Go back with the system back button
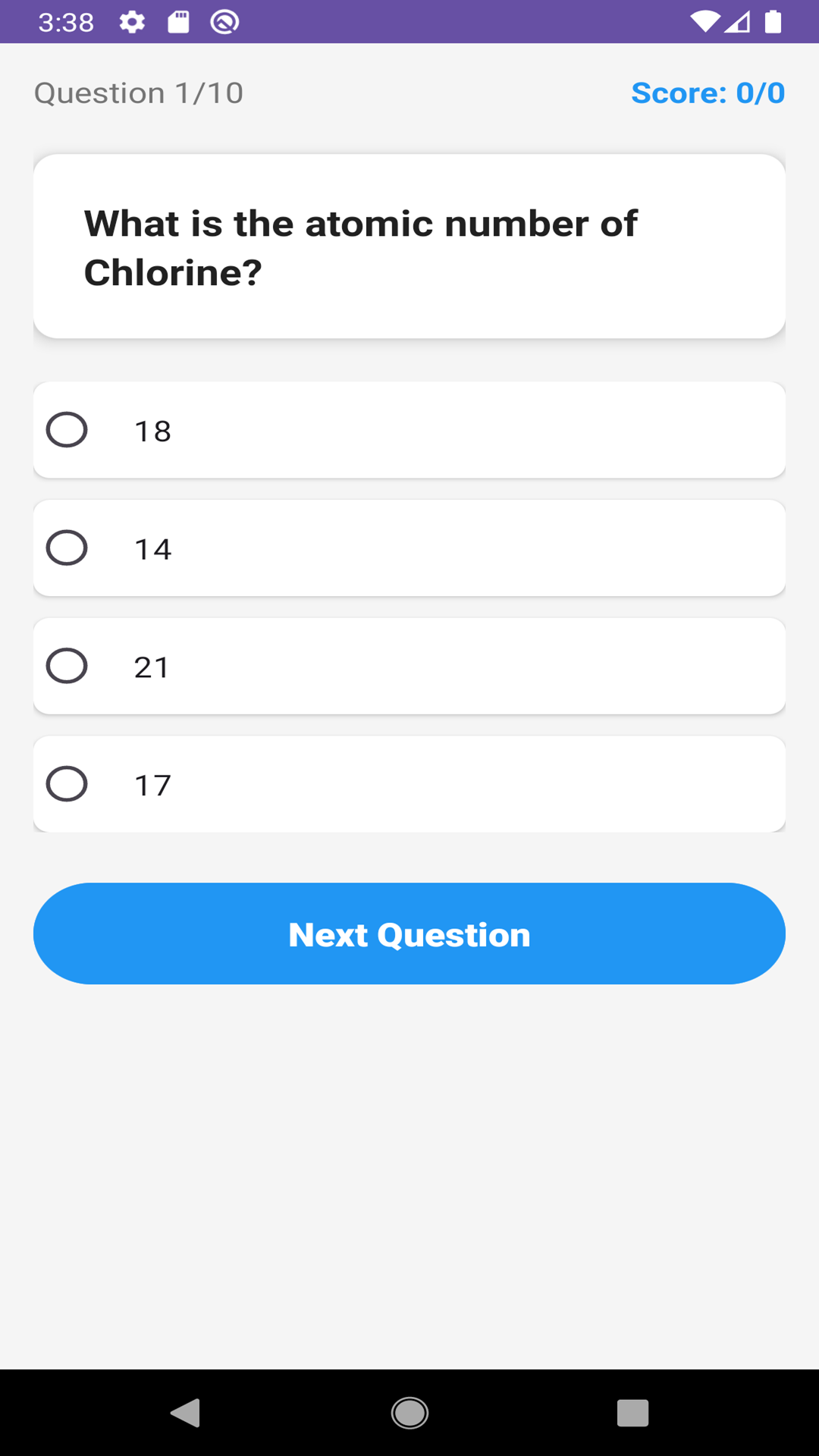The image size is (819, 1456). (185, 1413)
